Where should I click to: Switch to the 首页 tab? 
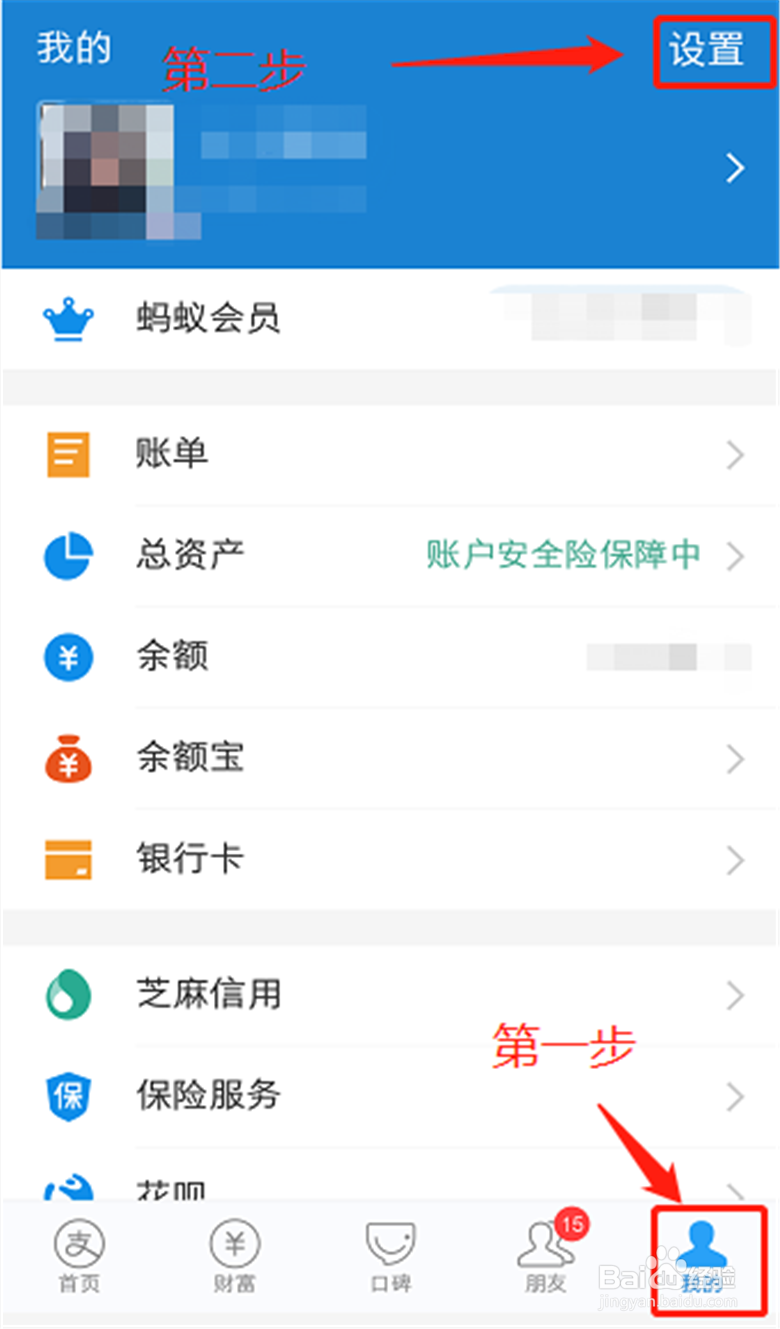point(78,1255)
